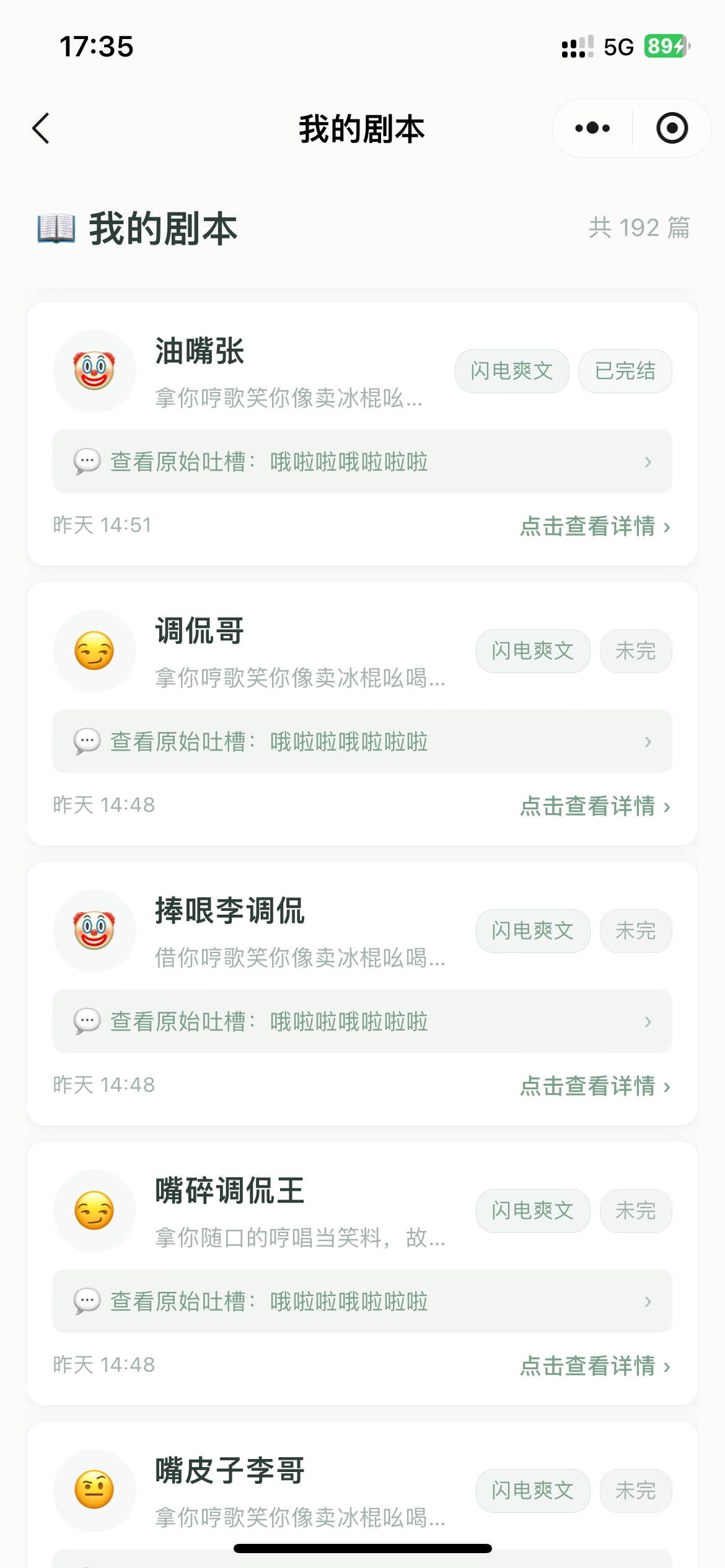The height and width of the screenshot is (1568, 725).
Task: See details for 捧哏李调侃
Action: [595, 1086]
